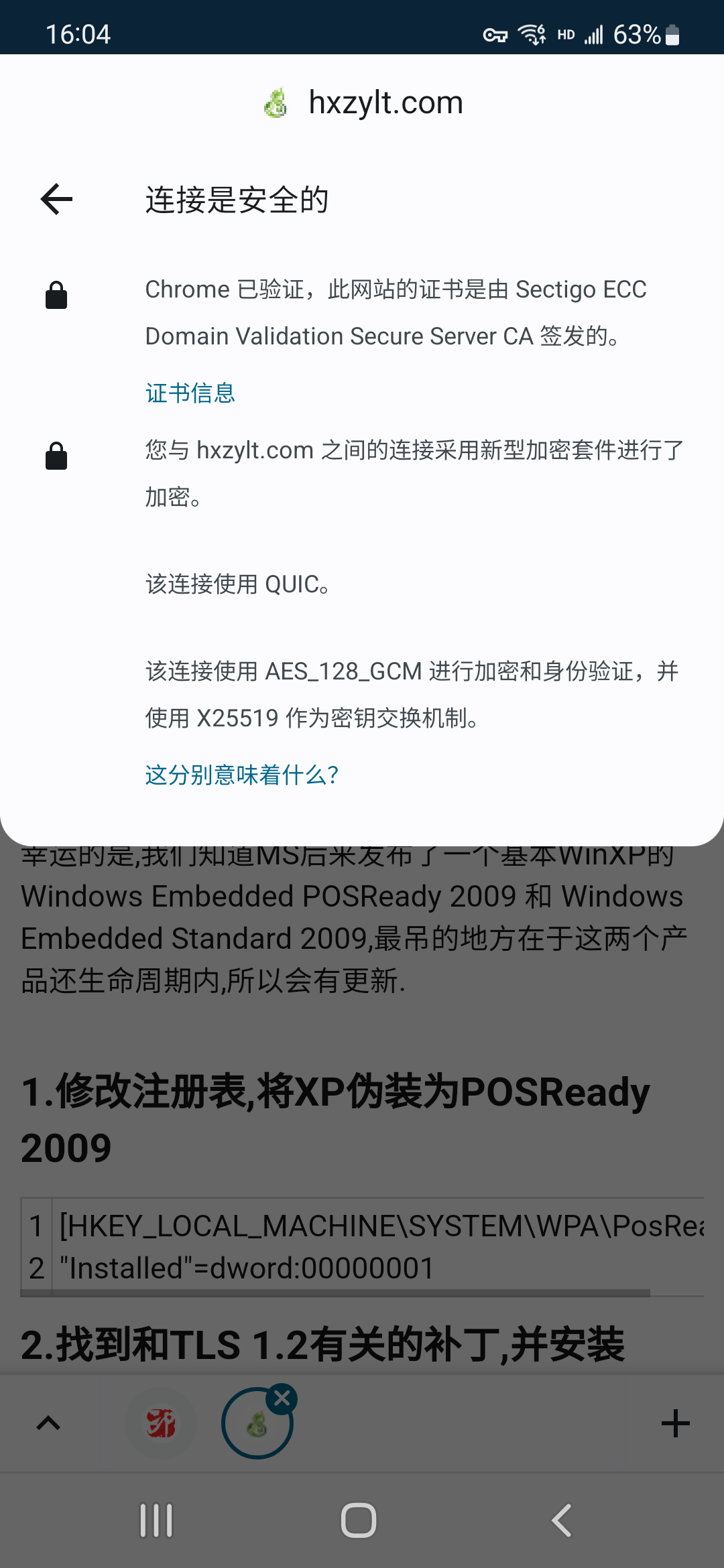Open the 证书信息 certificate details link
The image size is (724, 1568).
click(x=190, y=393)
